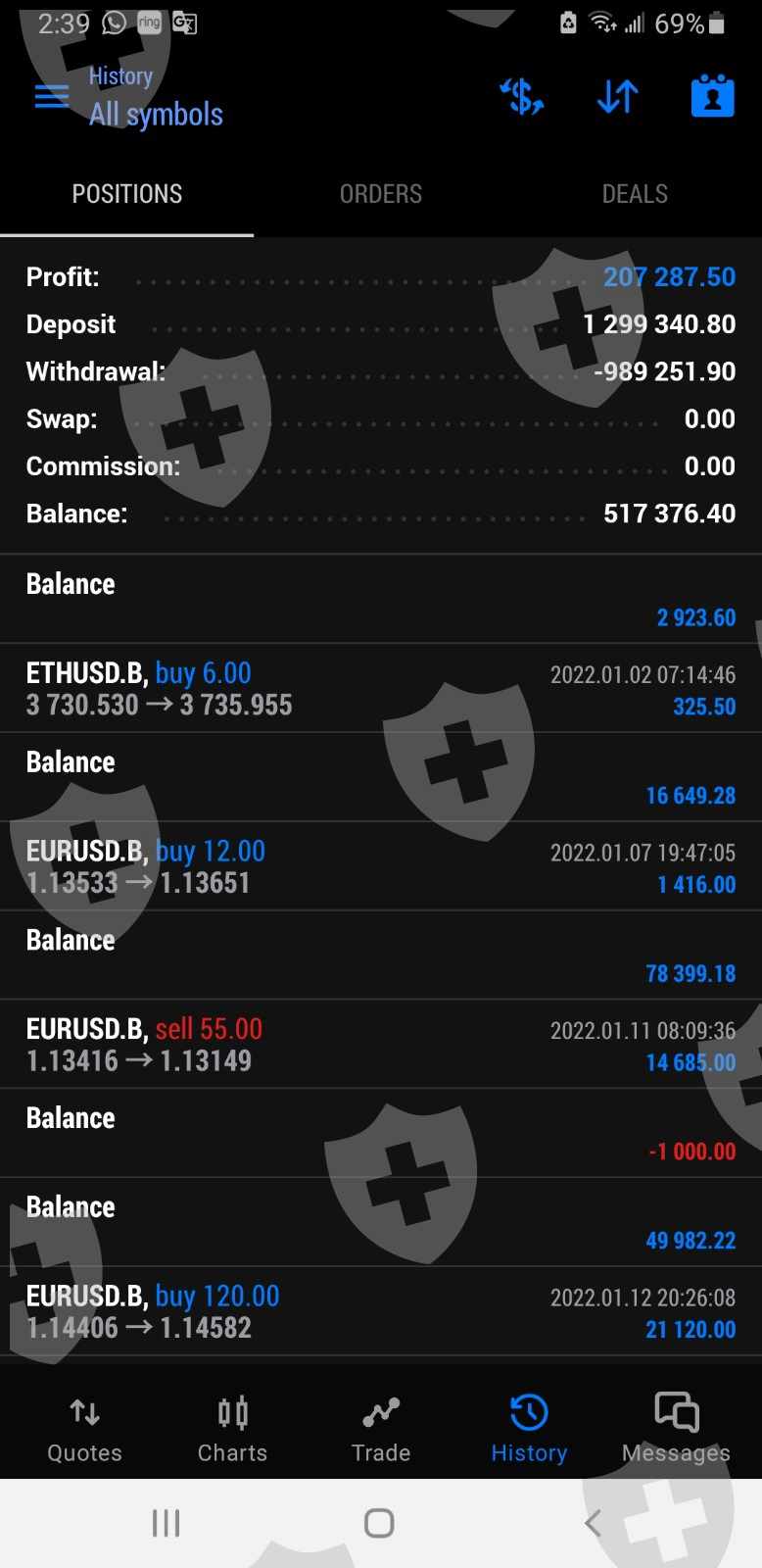Open the symbol filter dollar icon
762x1568 pixels.
tap(522, 97)
